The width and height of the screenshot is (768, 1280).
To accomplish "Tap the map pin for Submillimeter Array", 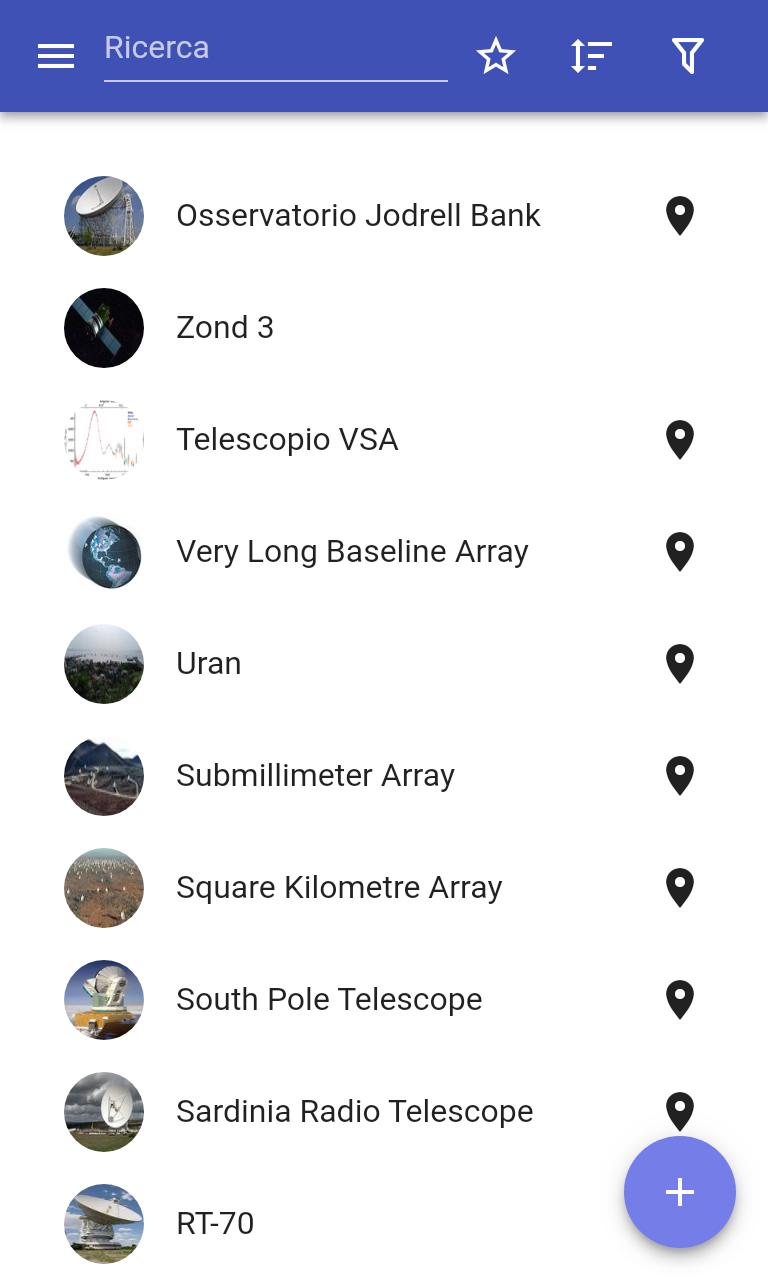I will point(680,776).
